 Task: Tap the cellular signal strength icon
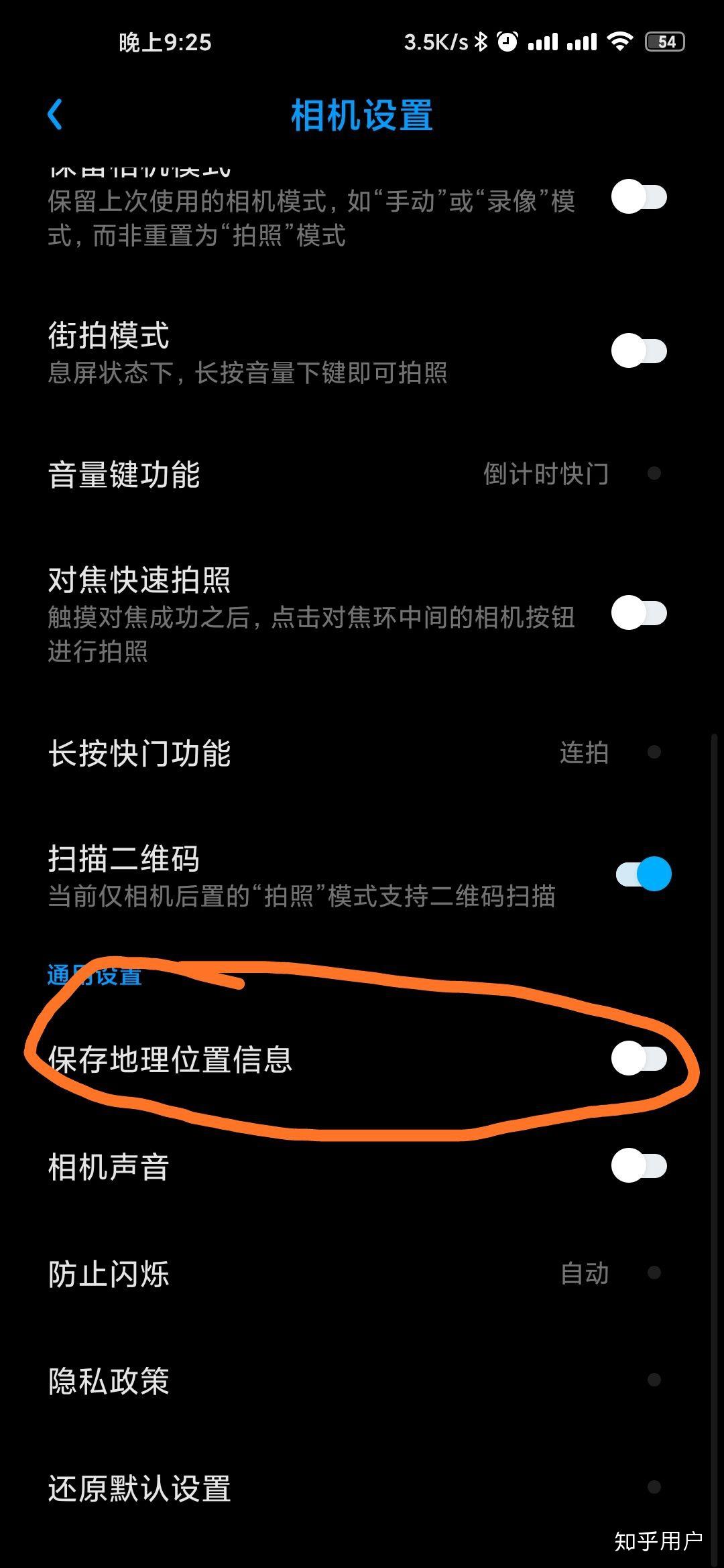point(544,42)
